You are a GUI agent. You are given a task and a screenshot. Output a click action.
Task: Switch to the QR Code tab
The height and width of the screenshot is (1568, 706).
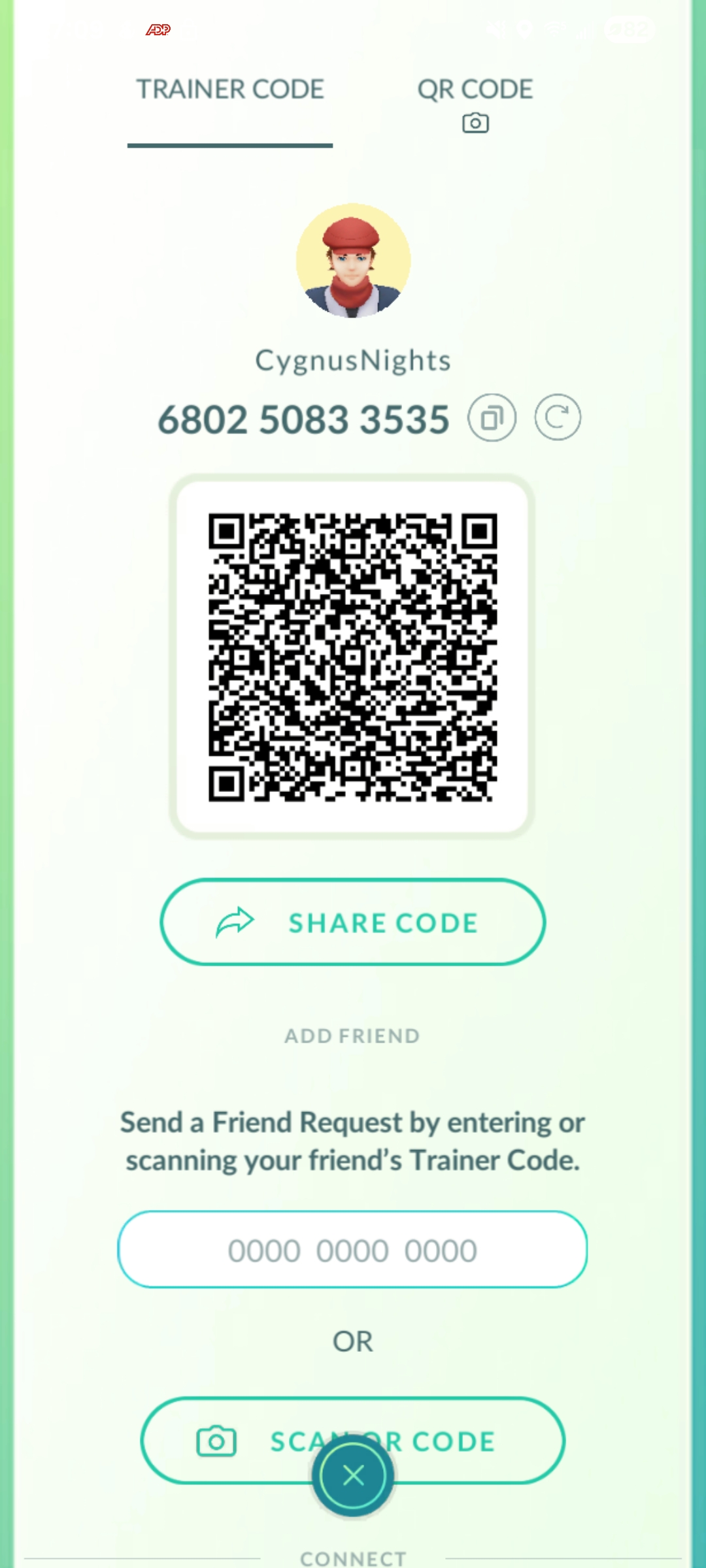click(x=475, y=103)
